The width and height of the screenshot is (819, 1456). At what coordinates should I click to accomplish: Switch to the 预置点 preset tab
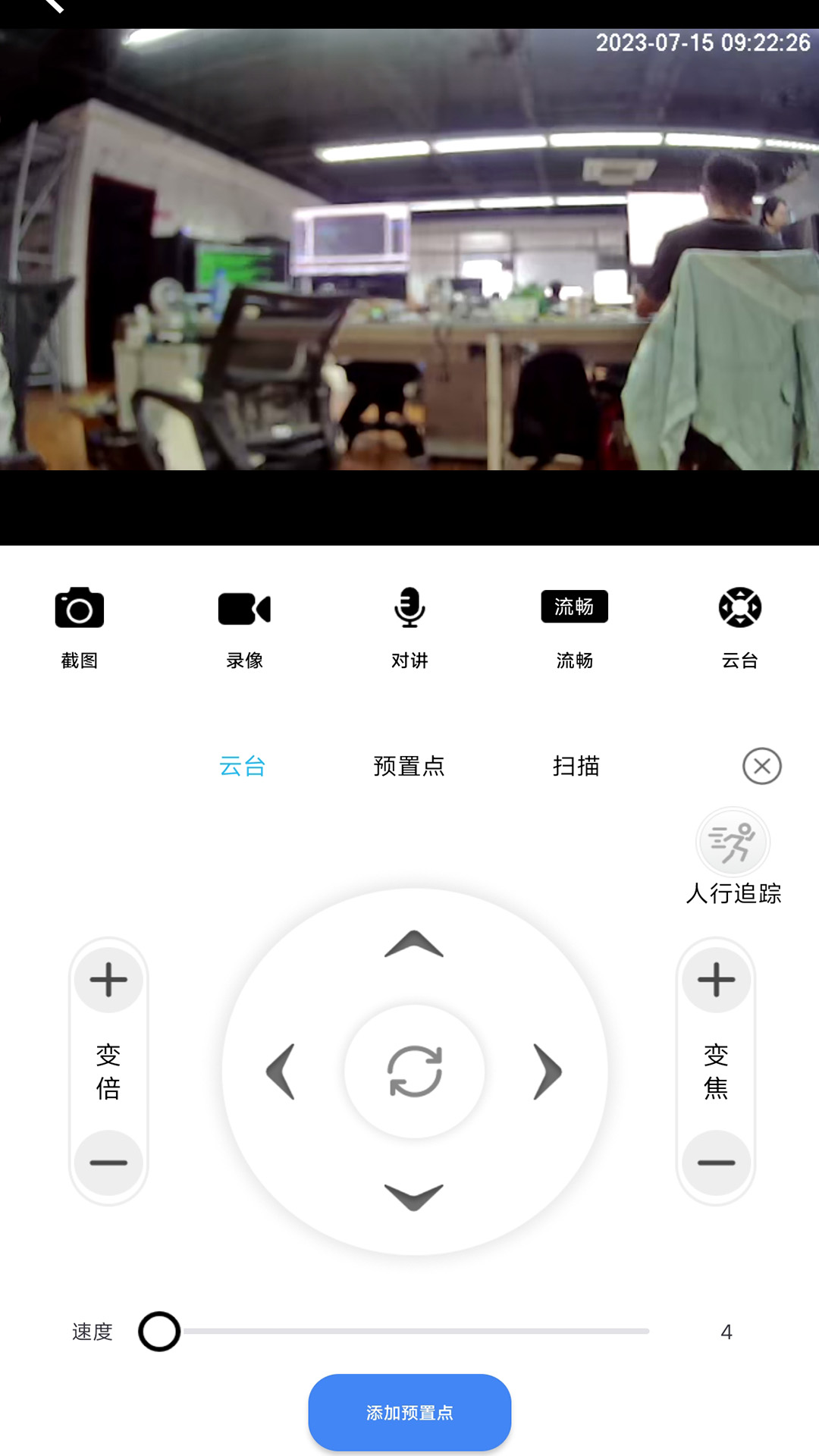pyautogui.click(x=409, y=766)
